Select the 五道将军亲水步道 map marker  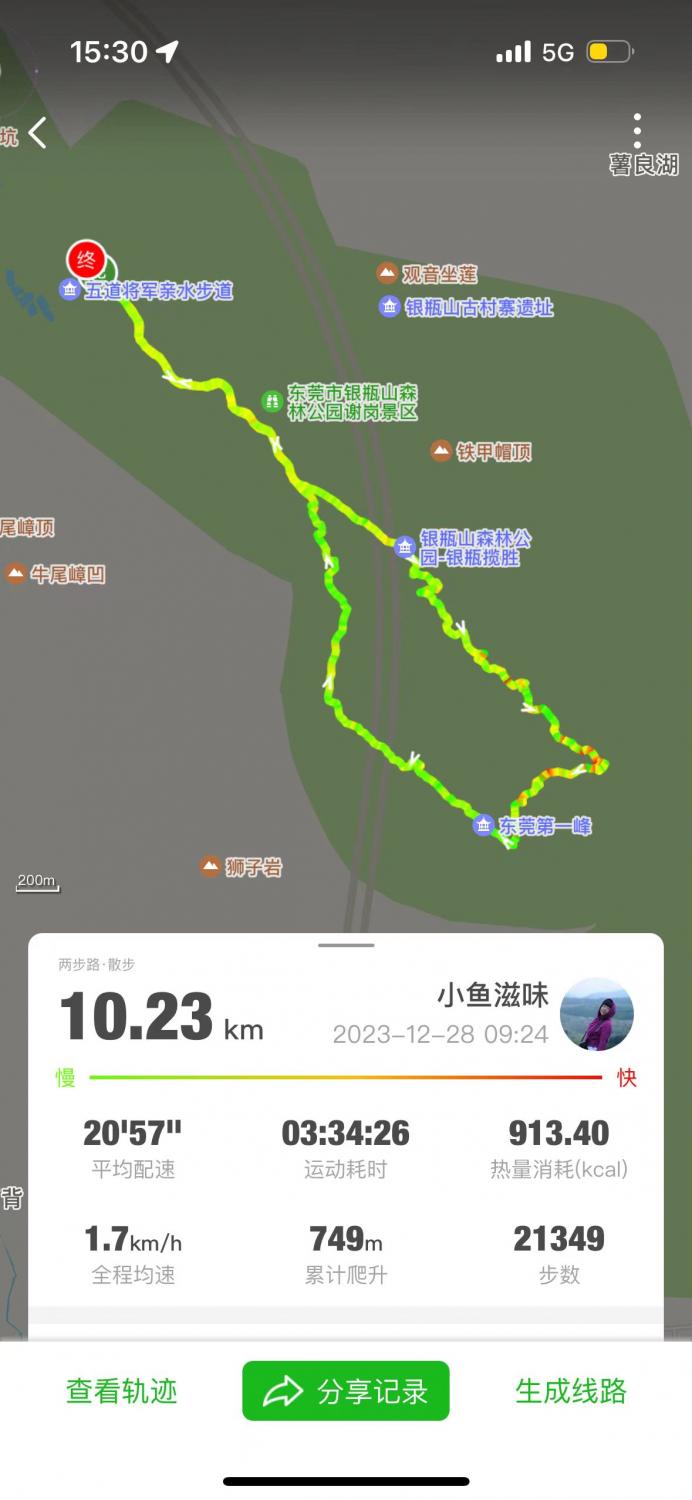coord(70,290)
